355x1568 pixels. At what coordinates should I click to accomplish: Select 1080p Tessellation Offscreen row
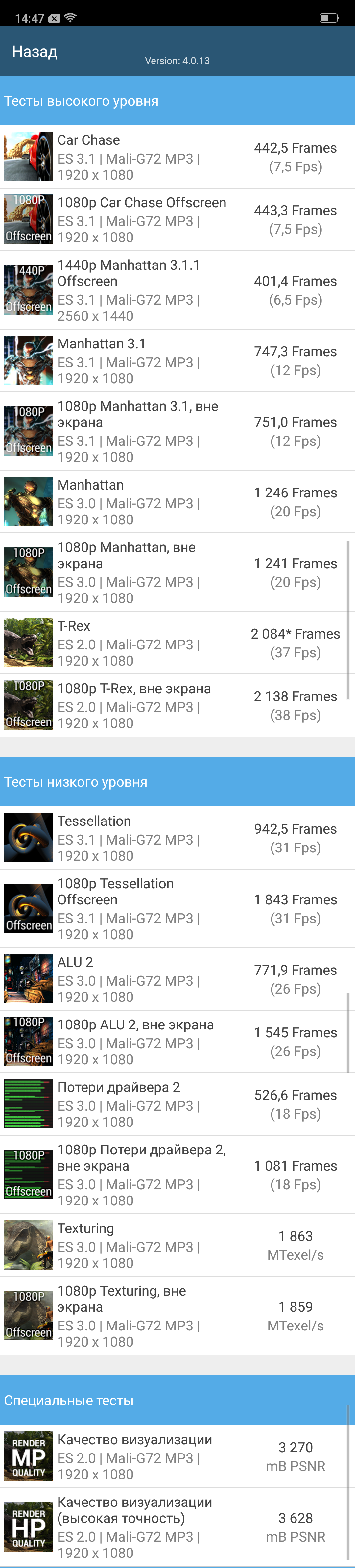click(x=177, y=909)
